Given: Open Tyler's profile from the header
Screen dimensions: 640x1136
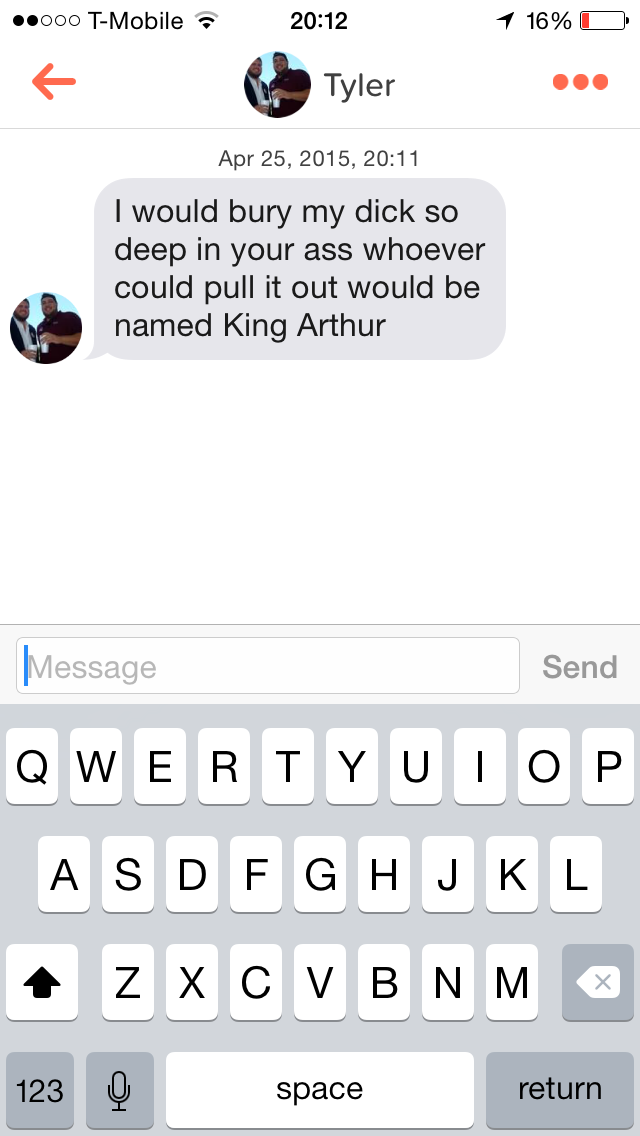Looking at the screenshot, I should pos(320,85).
